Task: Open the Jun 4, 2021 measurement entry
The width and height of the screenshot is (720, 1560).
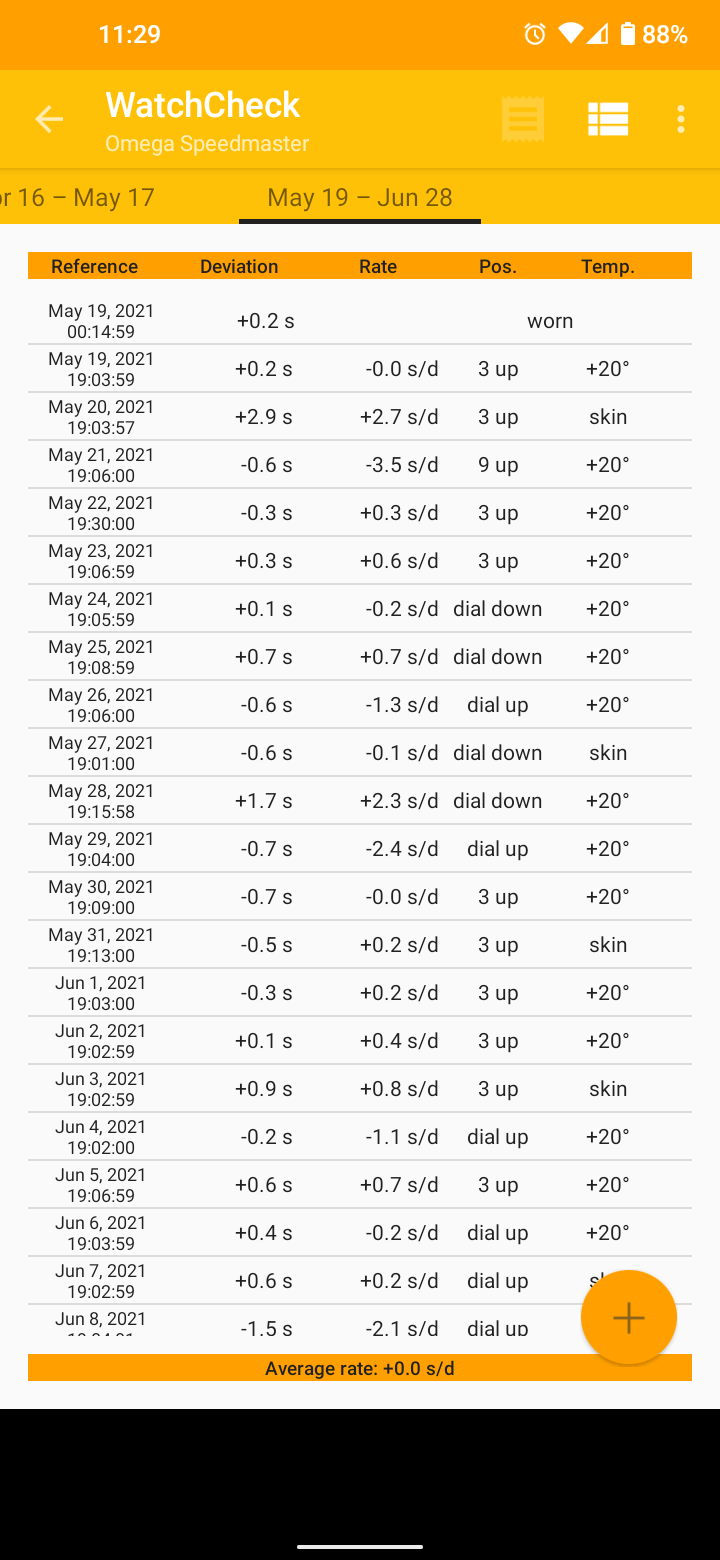Action: (x=360, y=1137)
